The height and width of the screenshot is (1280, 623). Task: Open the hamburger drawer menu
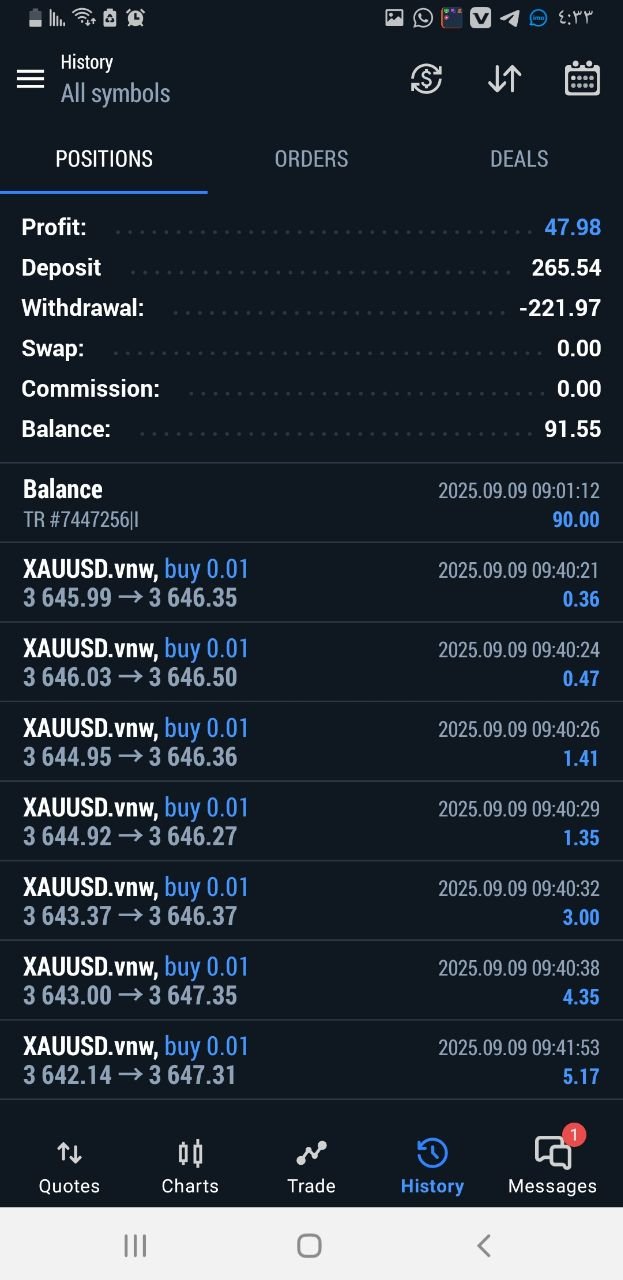point(31,79)
